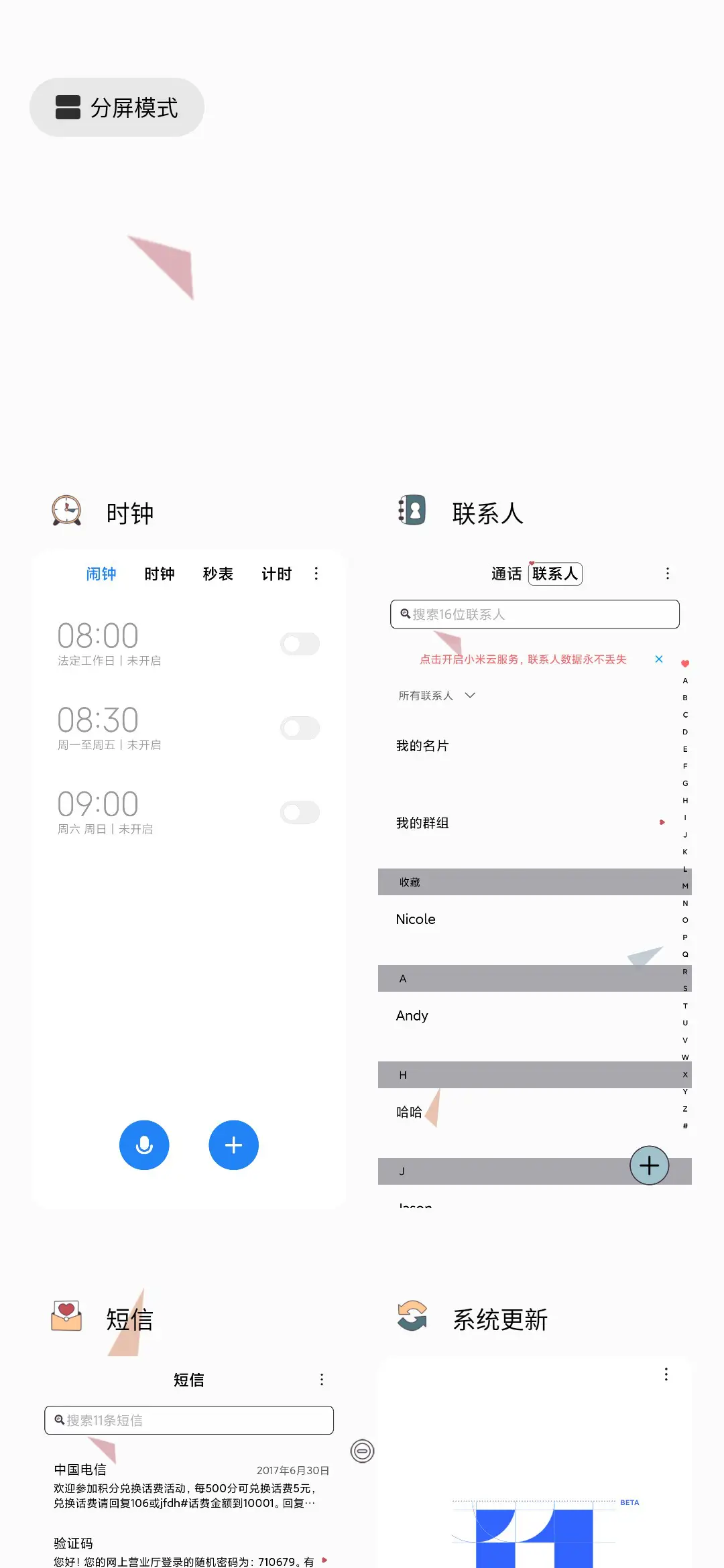Image resolution: width=724 pixels, height=1568 pixels.
Task: Open the Clock overflow menu
Action: pyautogui.click(x=316, y=574)
